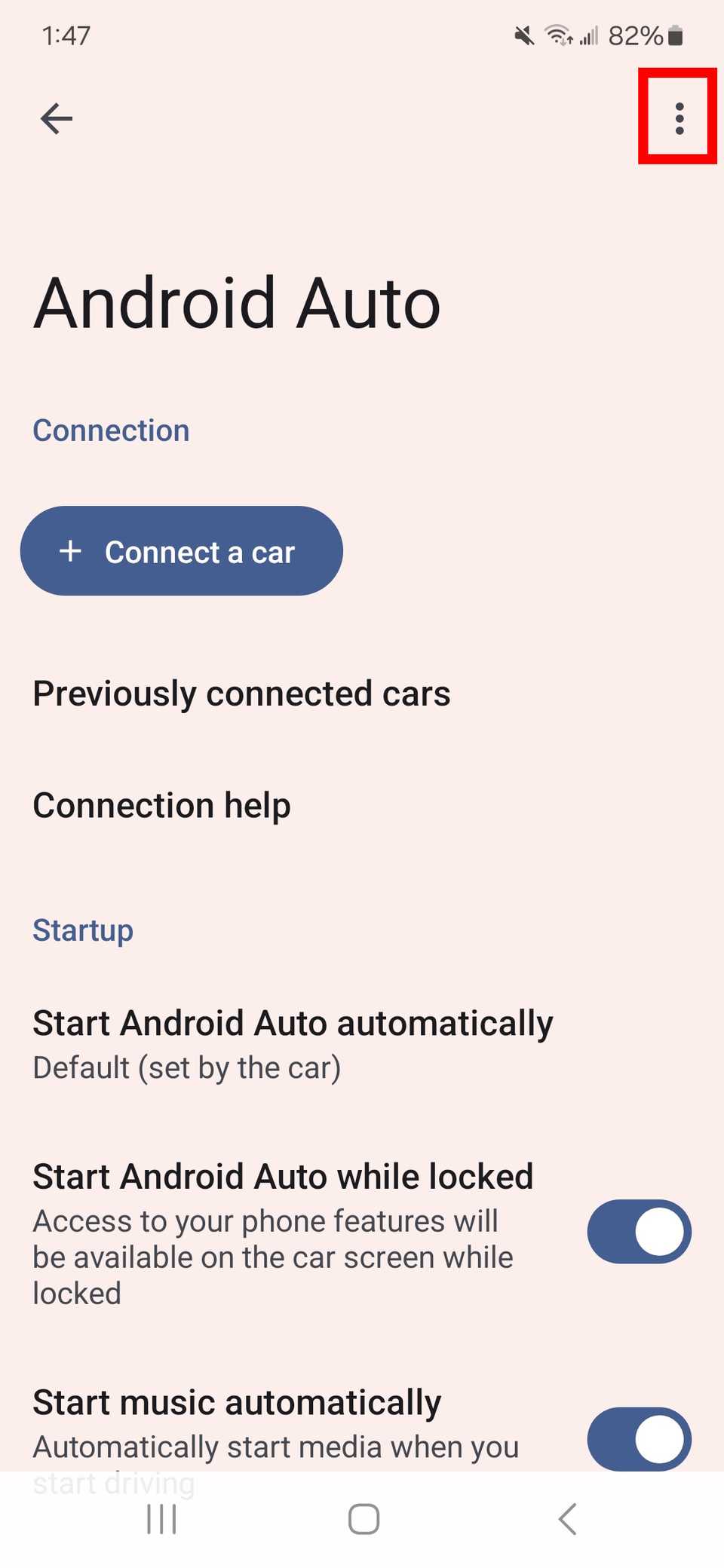
Task: Open Connection help
Action: point(161,805)
